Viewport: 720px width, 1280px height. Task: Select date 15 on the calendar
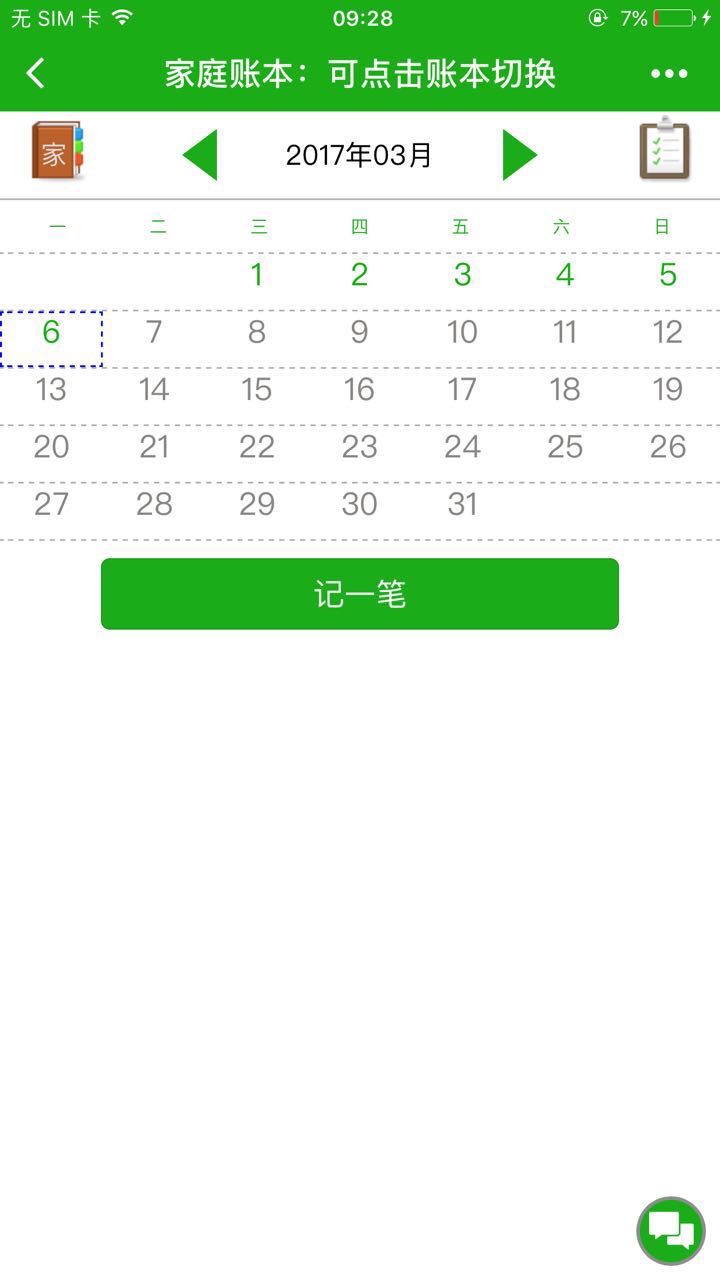click(x=257, y=390)
